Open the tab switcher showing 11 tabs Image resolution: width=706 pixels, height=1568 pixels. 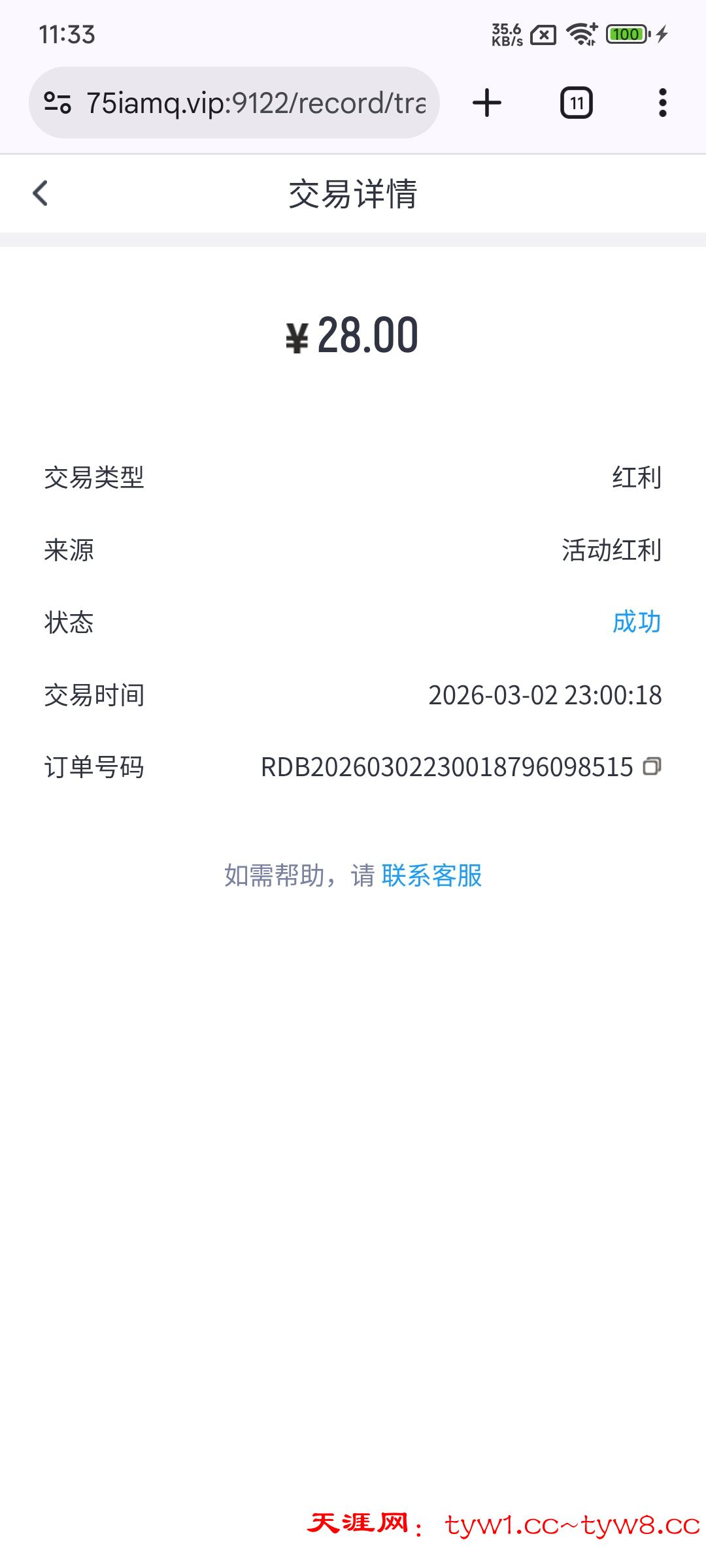(x=575, y=102)
